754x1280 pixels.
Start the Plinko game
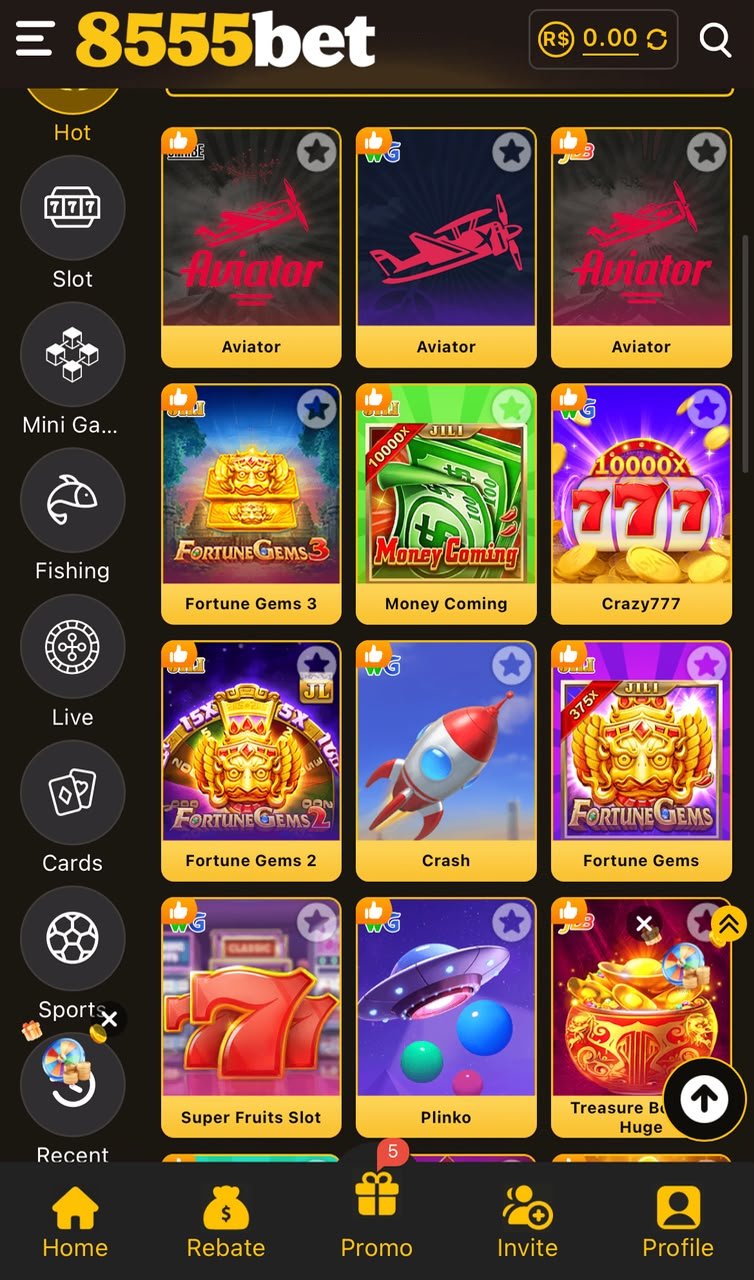click(x=446, y=1018)
